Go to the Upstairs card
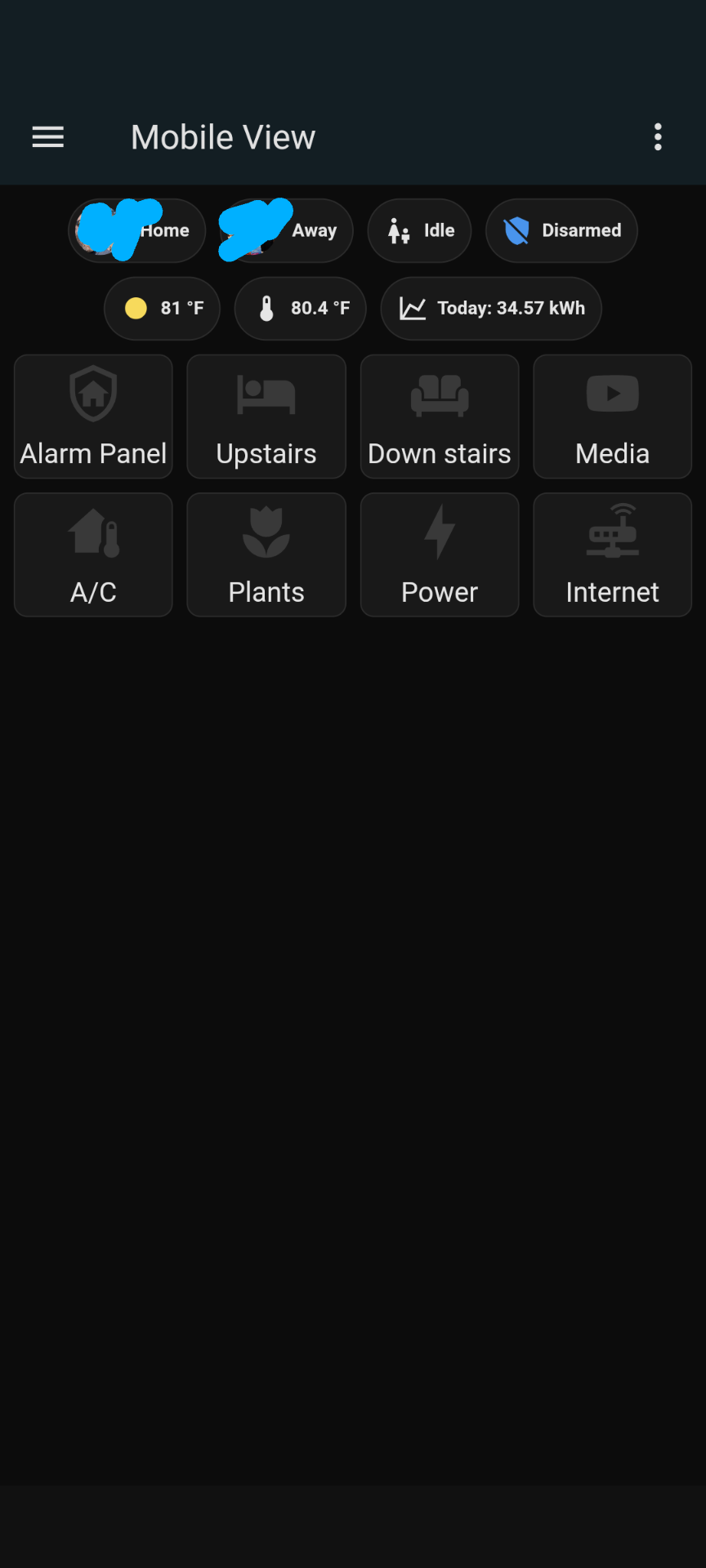This screenshot has width=706, height=1568. pyautogui.click(x=266, y=416)
